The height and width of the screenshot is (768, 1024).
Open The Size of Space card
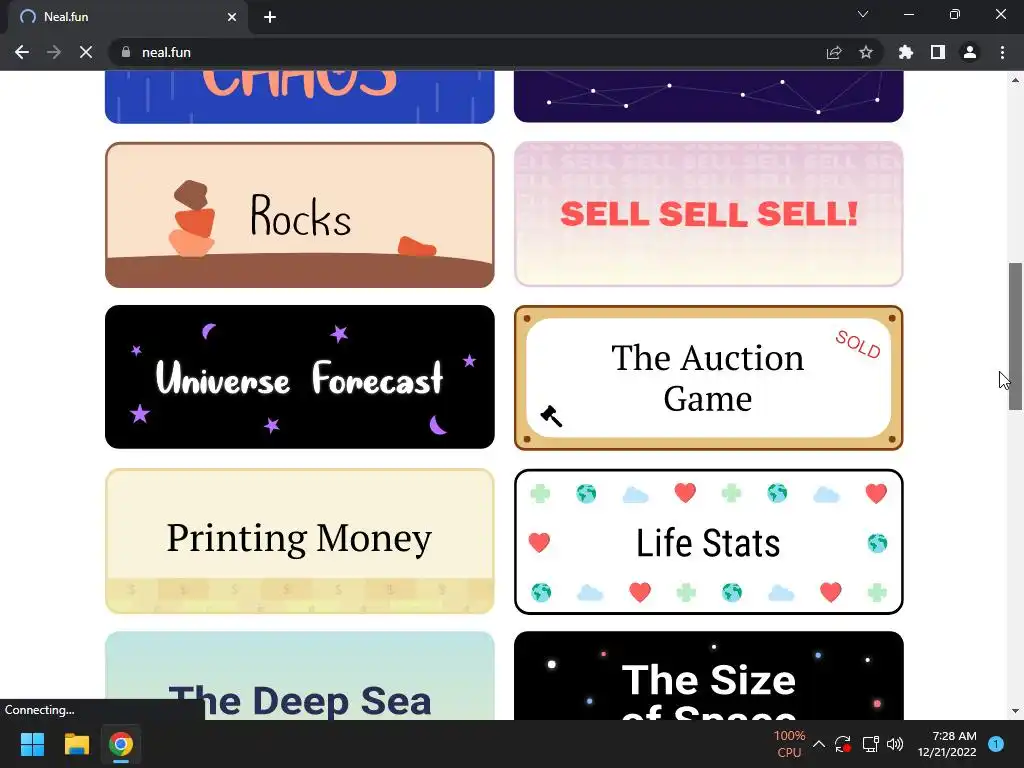pos(708,680)
